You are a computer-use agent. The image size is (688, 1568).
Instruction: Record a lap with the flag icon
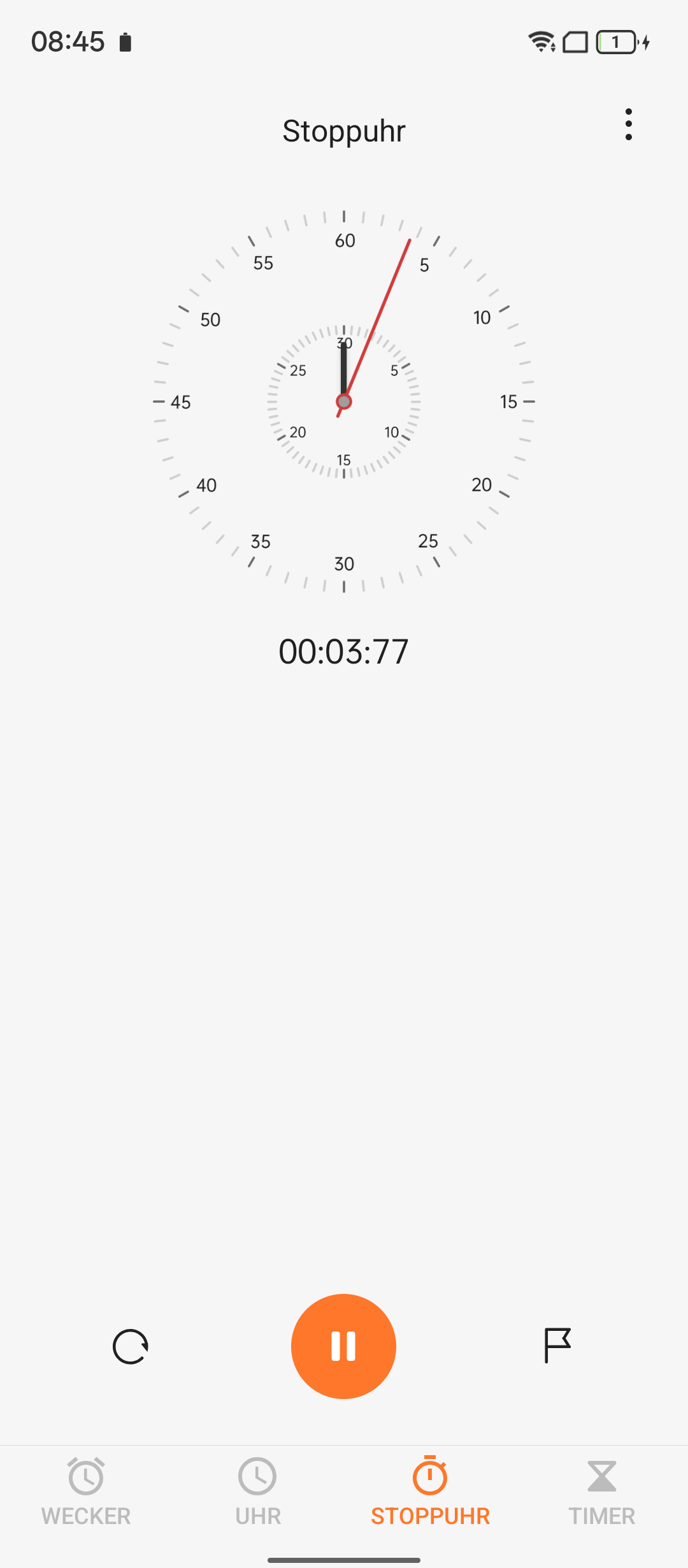[x=557, y=1345]
